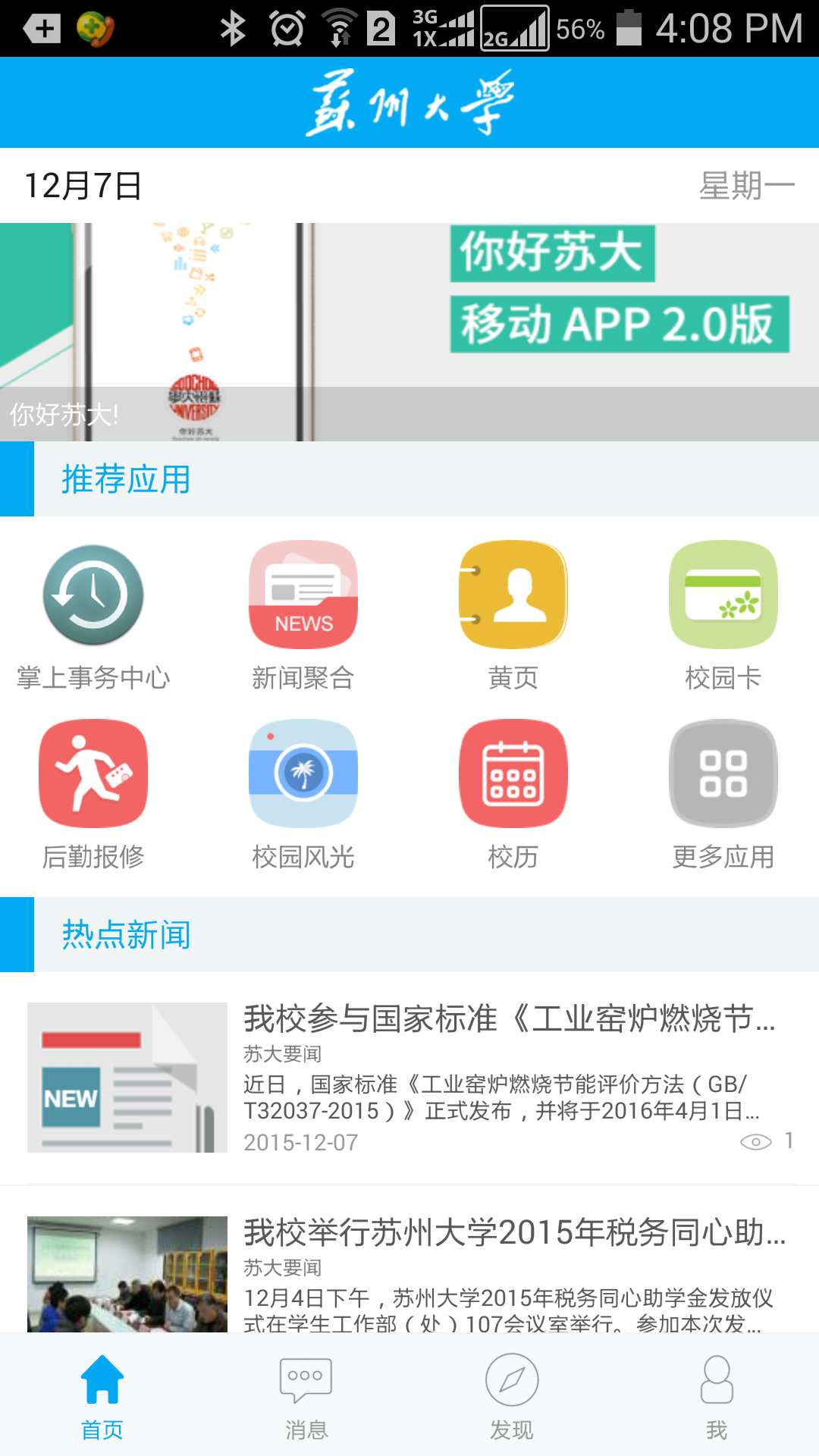Switch to the 我 tab
The image size is (819, 1456).
[x=717, y=1397]
